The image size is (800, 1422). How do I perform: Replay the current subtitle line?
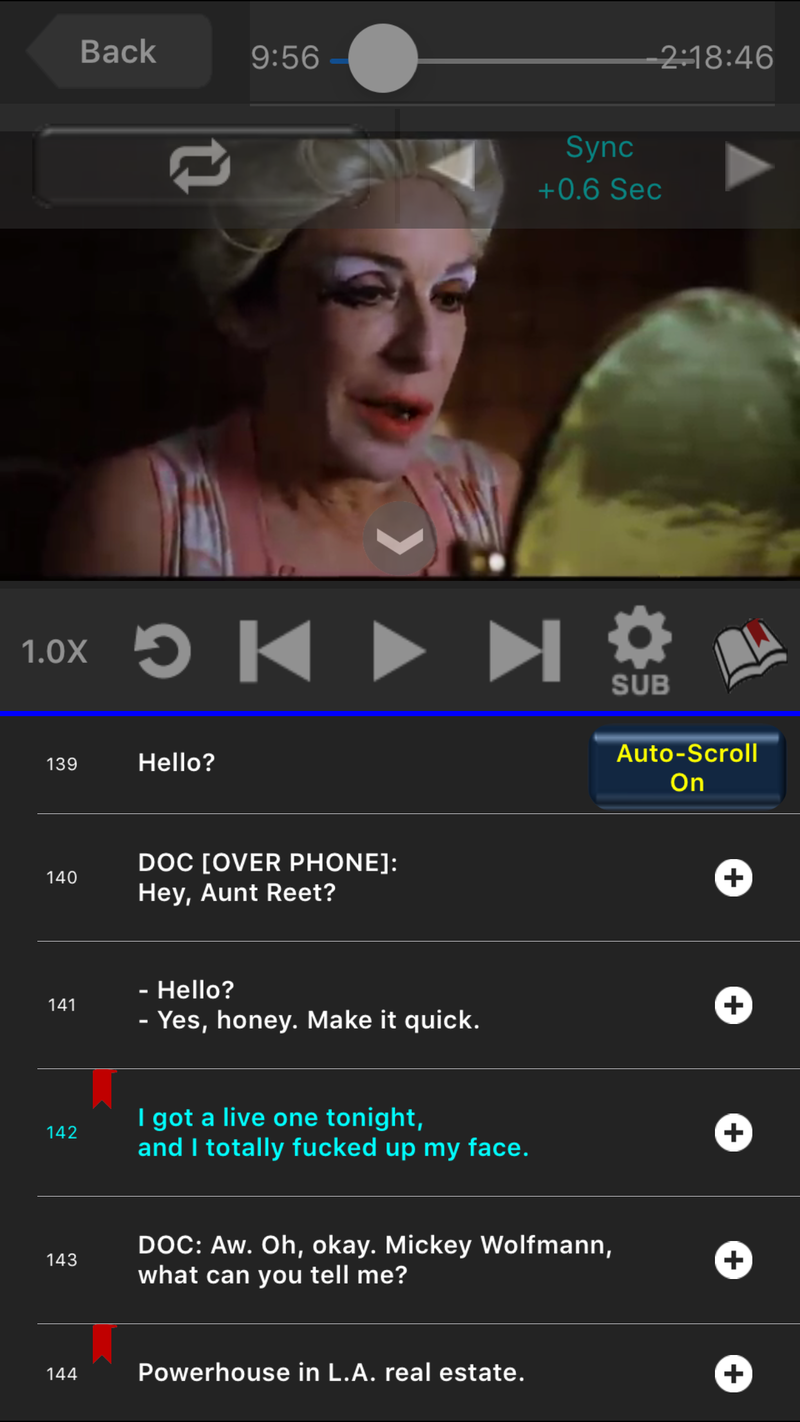[162, 652]
